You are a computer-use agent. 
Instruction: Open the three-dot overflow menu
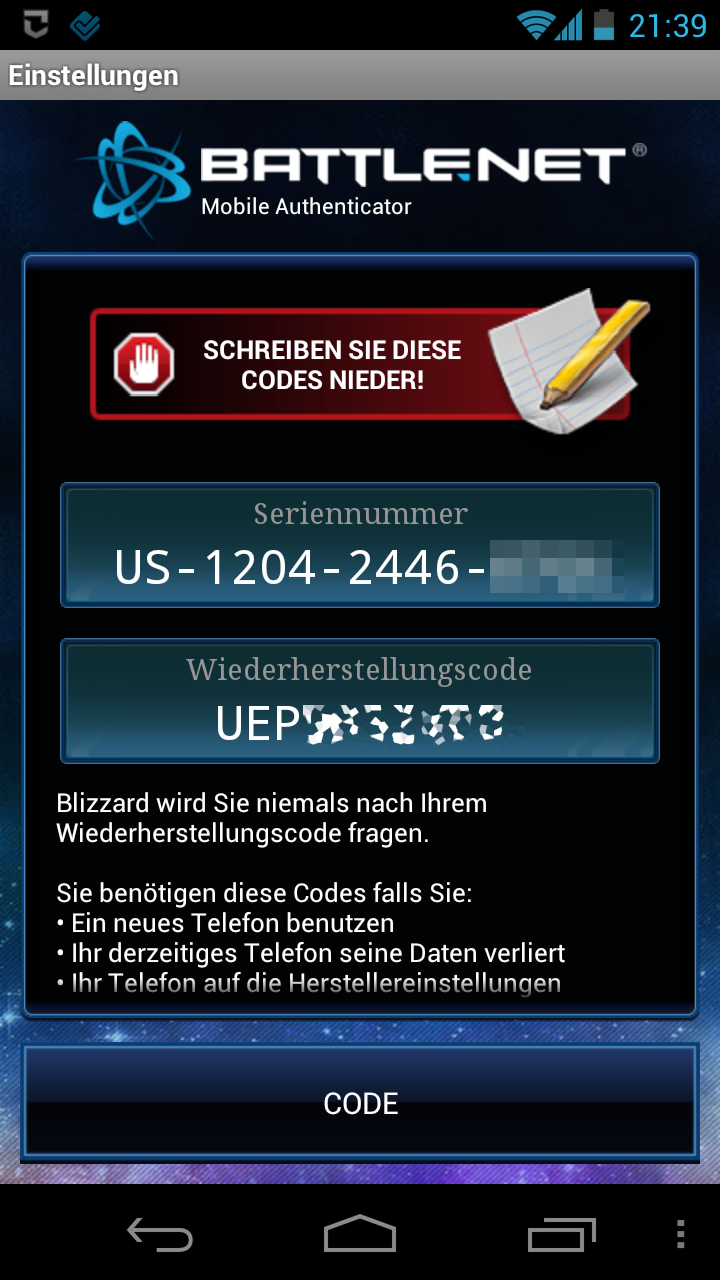681,1235
